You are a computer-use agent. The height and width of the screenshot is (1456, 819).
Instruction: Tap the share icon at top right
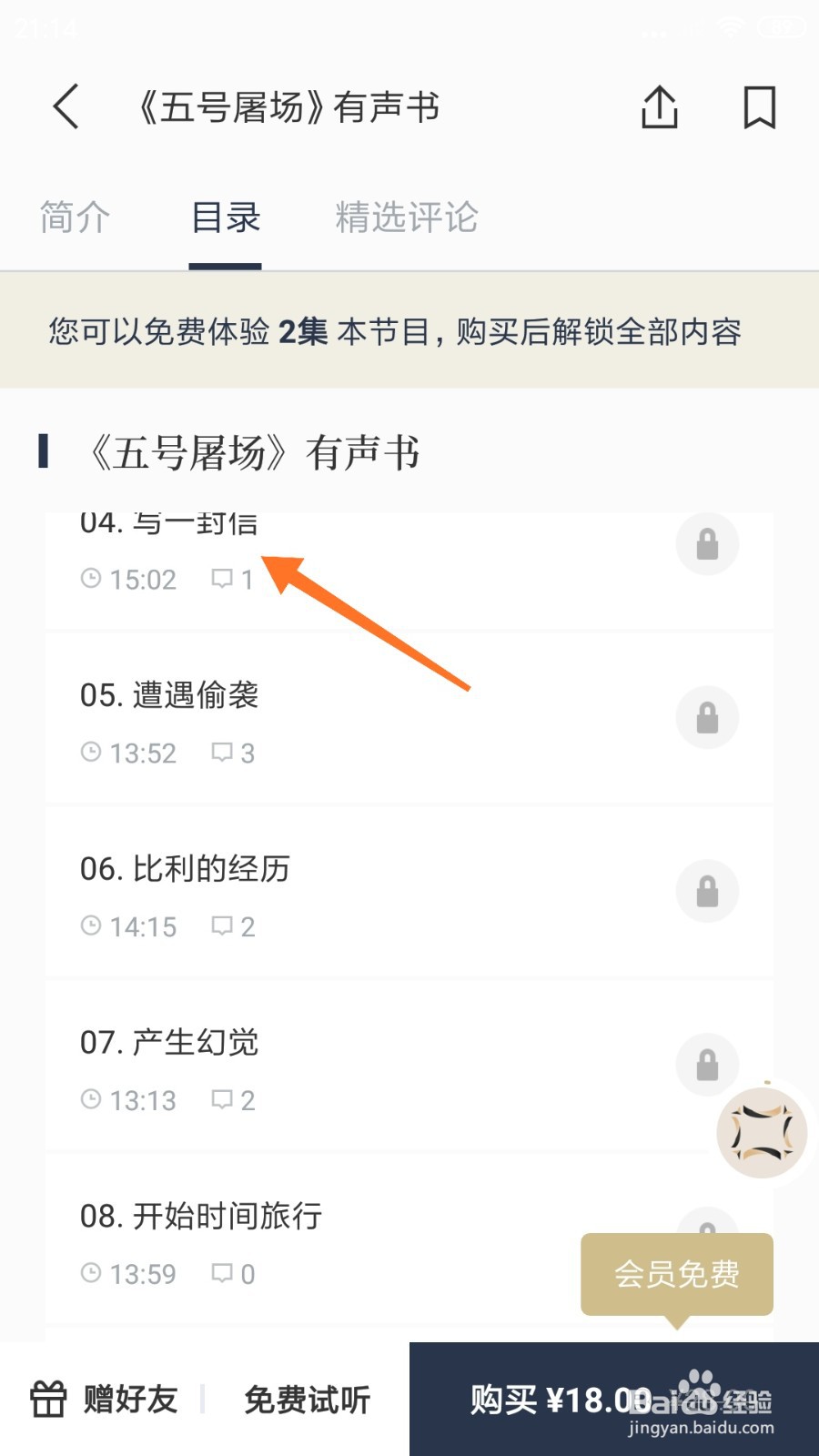(660, 106)
